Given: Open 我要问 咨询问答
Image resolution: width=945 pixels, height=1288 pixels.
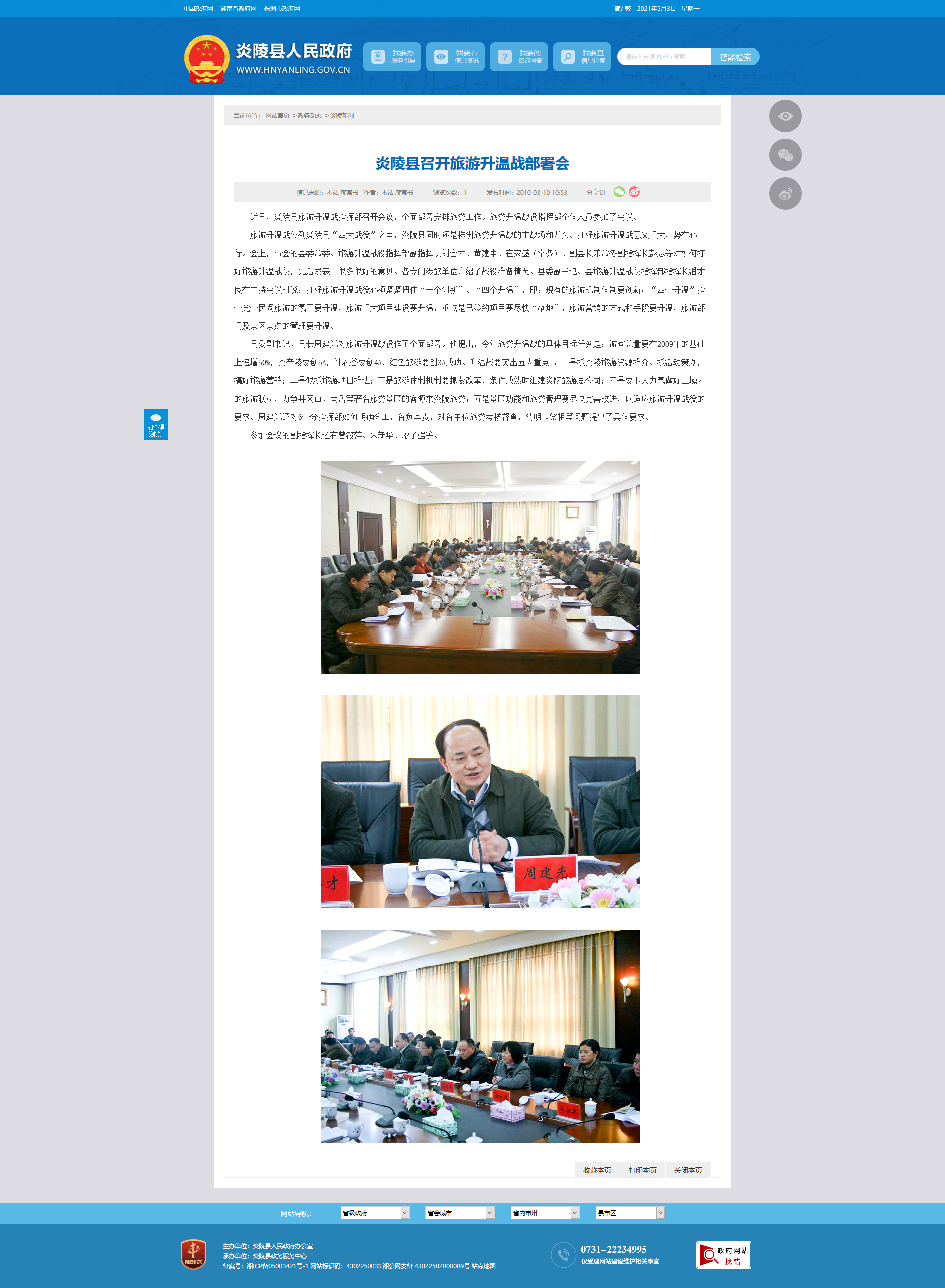Looking at the screenshot, I should click(x=519, y=57).
